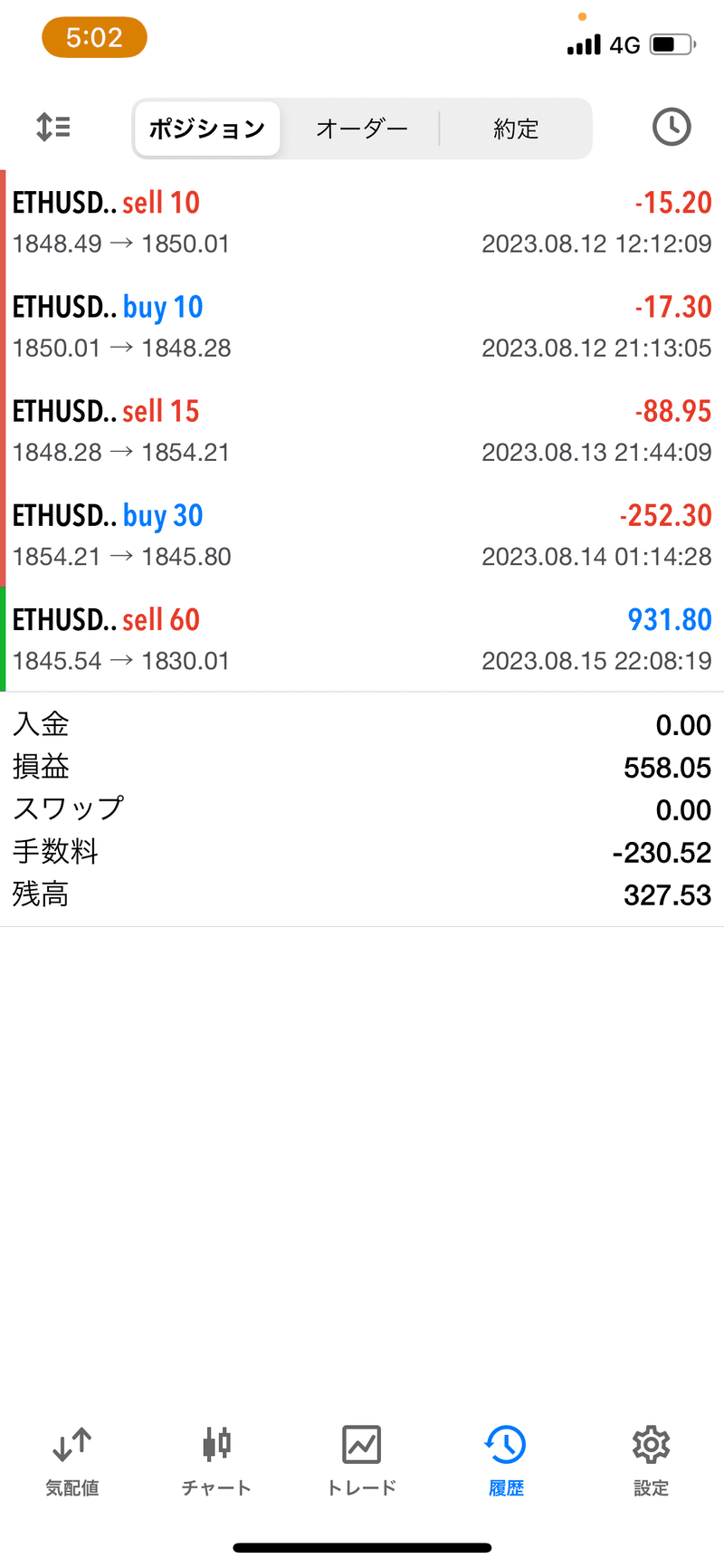This screenshot has height=1568, width=724.
Task: View details of ETHUSD buy 30 trade
Action: (362, 535)
